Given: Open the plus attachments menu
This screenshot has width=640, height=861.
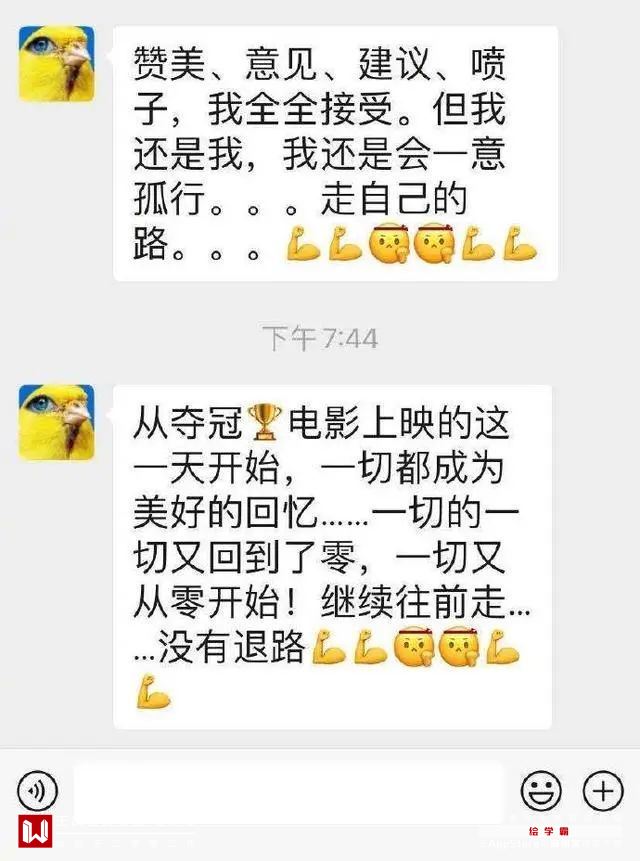Looking at the screenshot, I should pyautogui.click(x=603, y=792).
